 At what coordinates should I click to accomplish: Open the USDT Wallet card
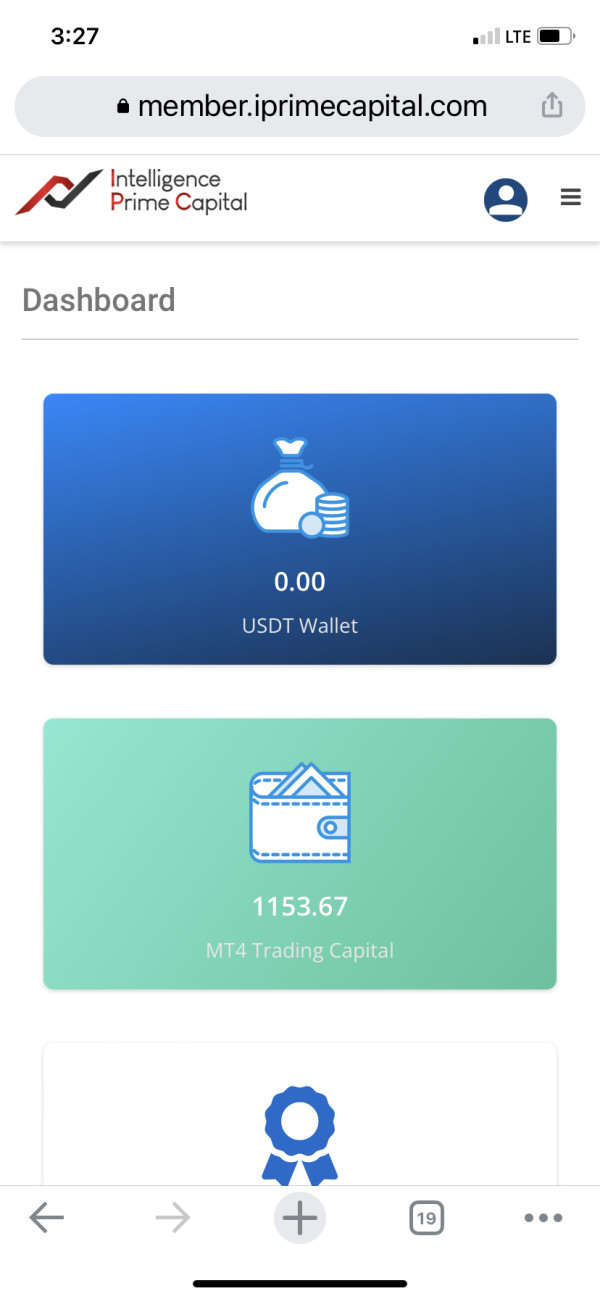click(300, 529)
